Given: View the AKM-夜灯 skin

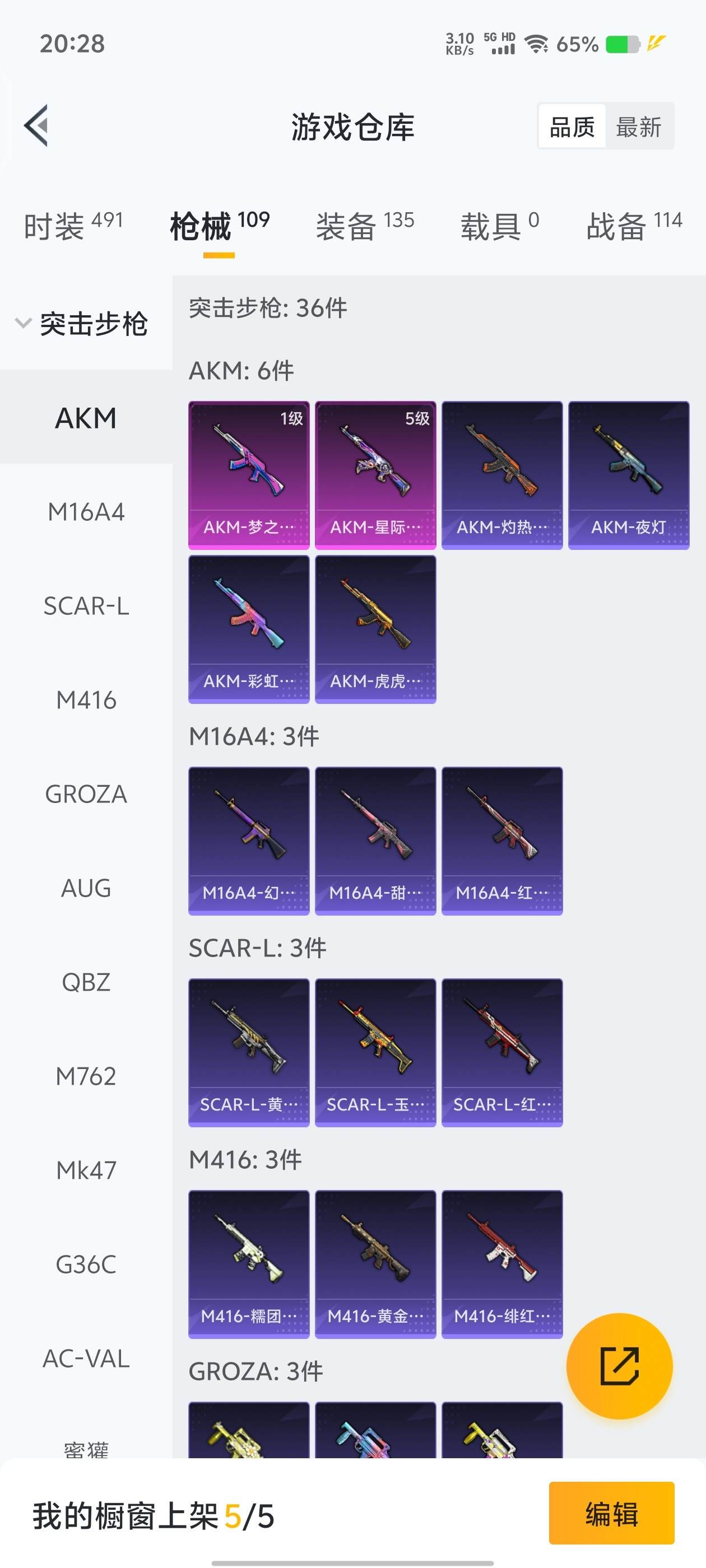Looking at the screenshot, I should coord(629,475).
